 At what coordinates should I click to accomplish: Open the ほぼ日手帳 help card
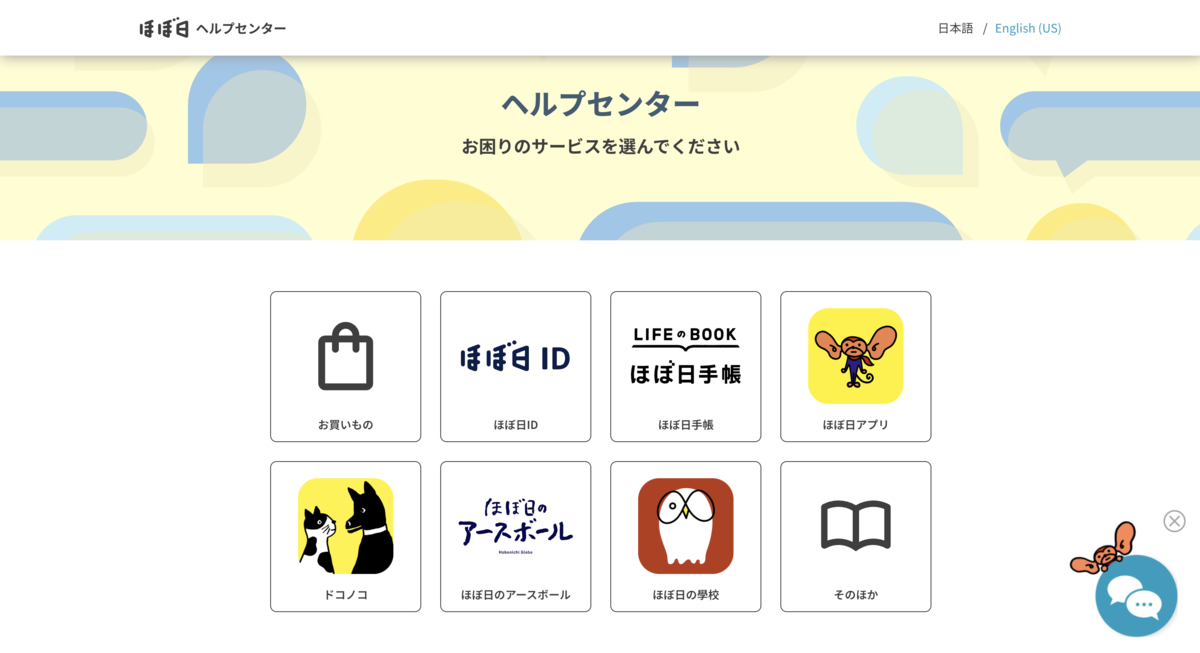[x=685, y=366]
